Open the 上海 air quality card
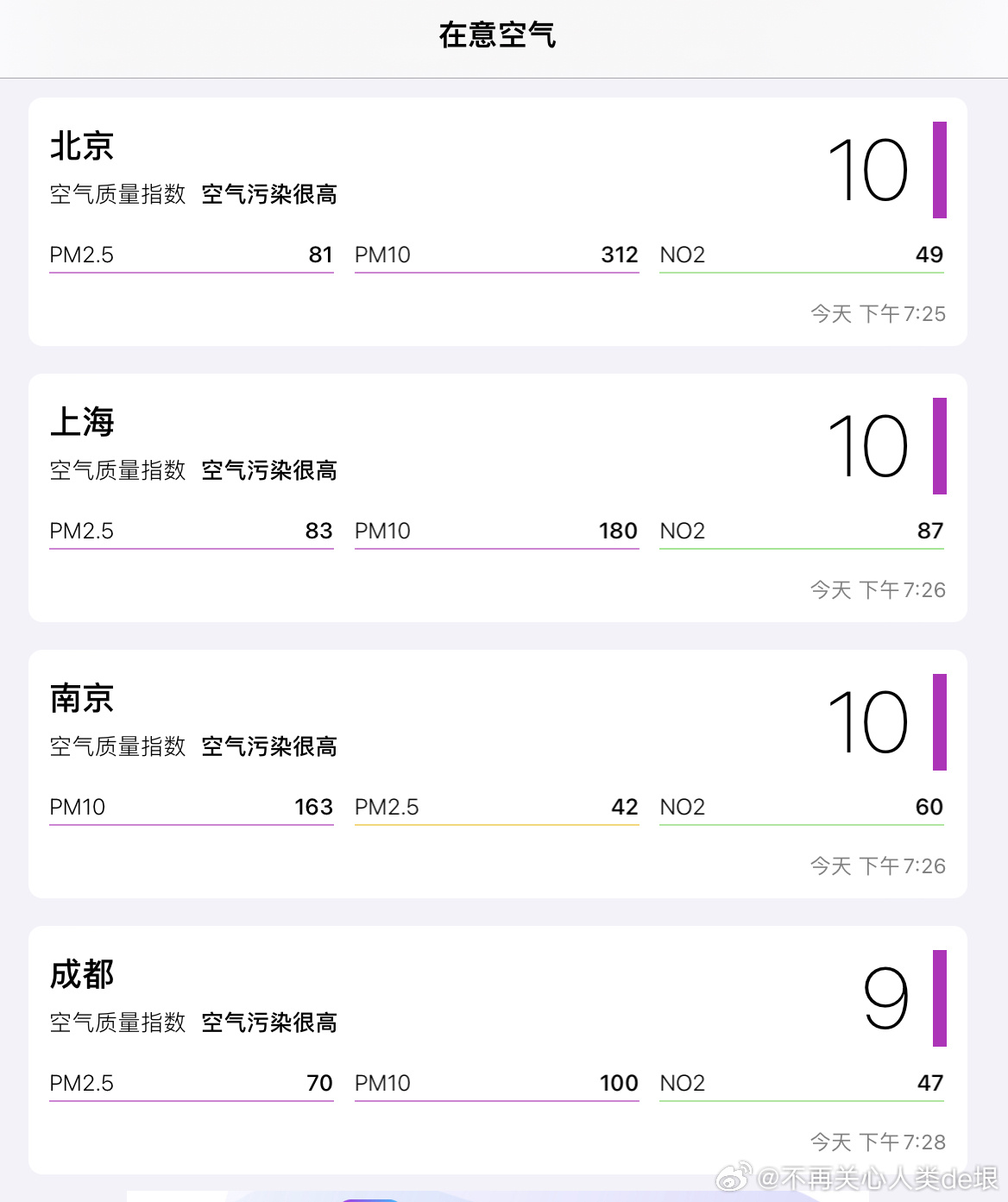This screenshot has height=1202, width=1008. click(x=497, y=498)
